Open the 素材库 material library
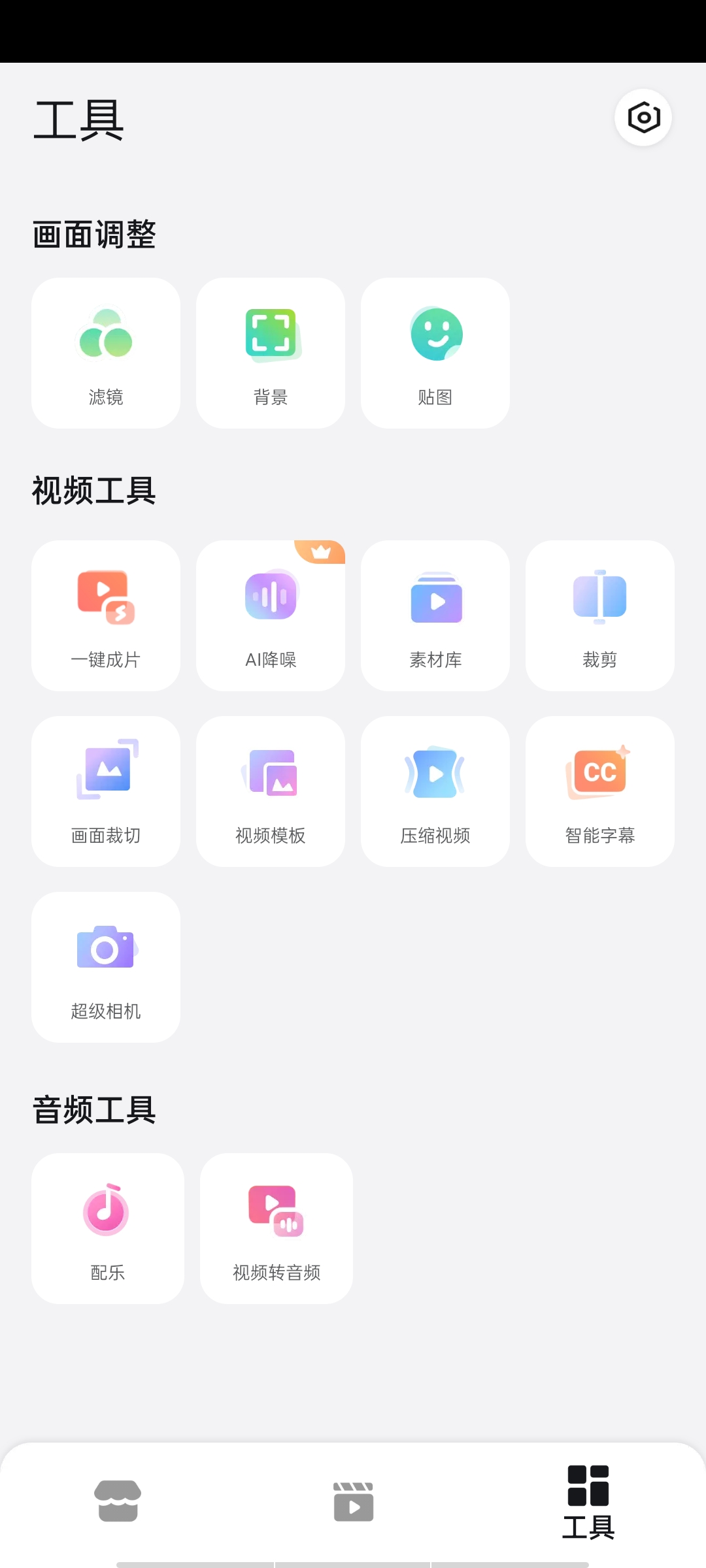This screenshot has width=706, height=1568. click(435, 615)
